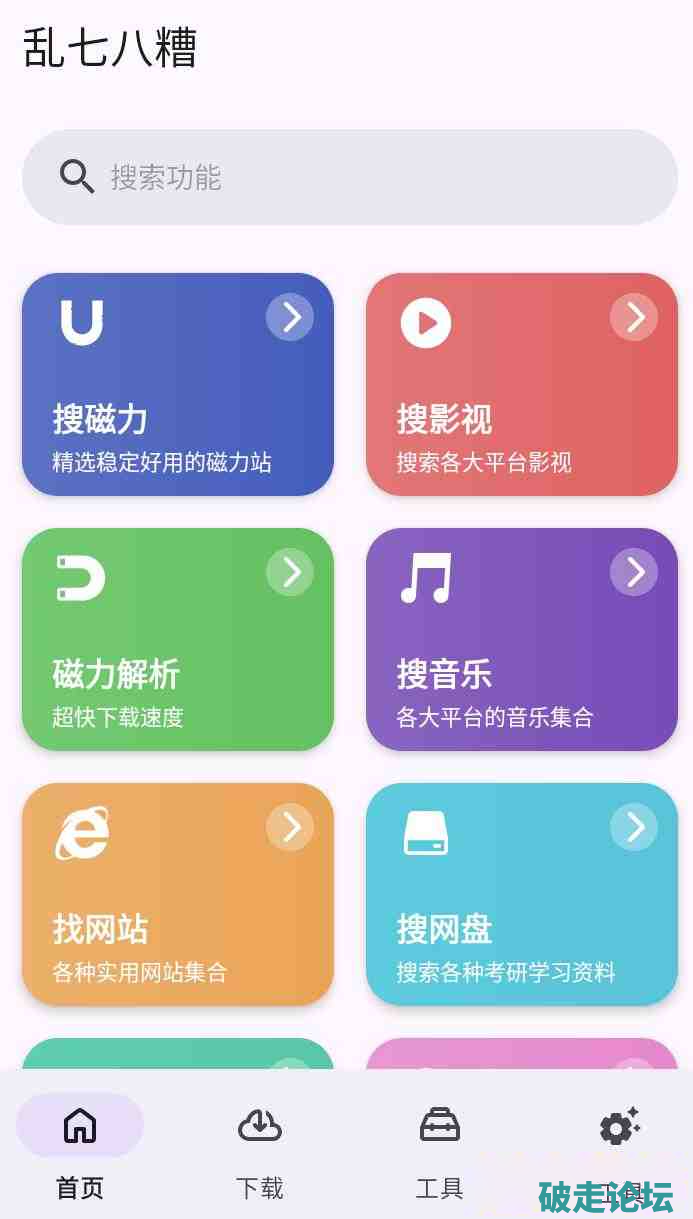Viewport: 693px width, 1219px height.
Task: Open the 搜音乐 card
Action: click(x=522, y=640)
